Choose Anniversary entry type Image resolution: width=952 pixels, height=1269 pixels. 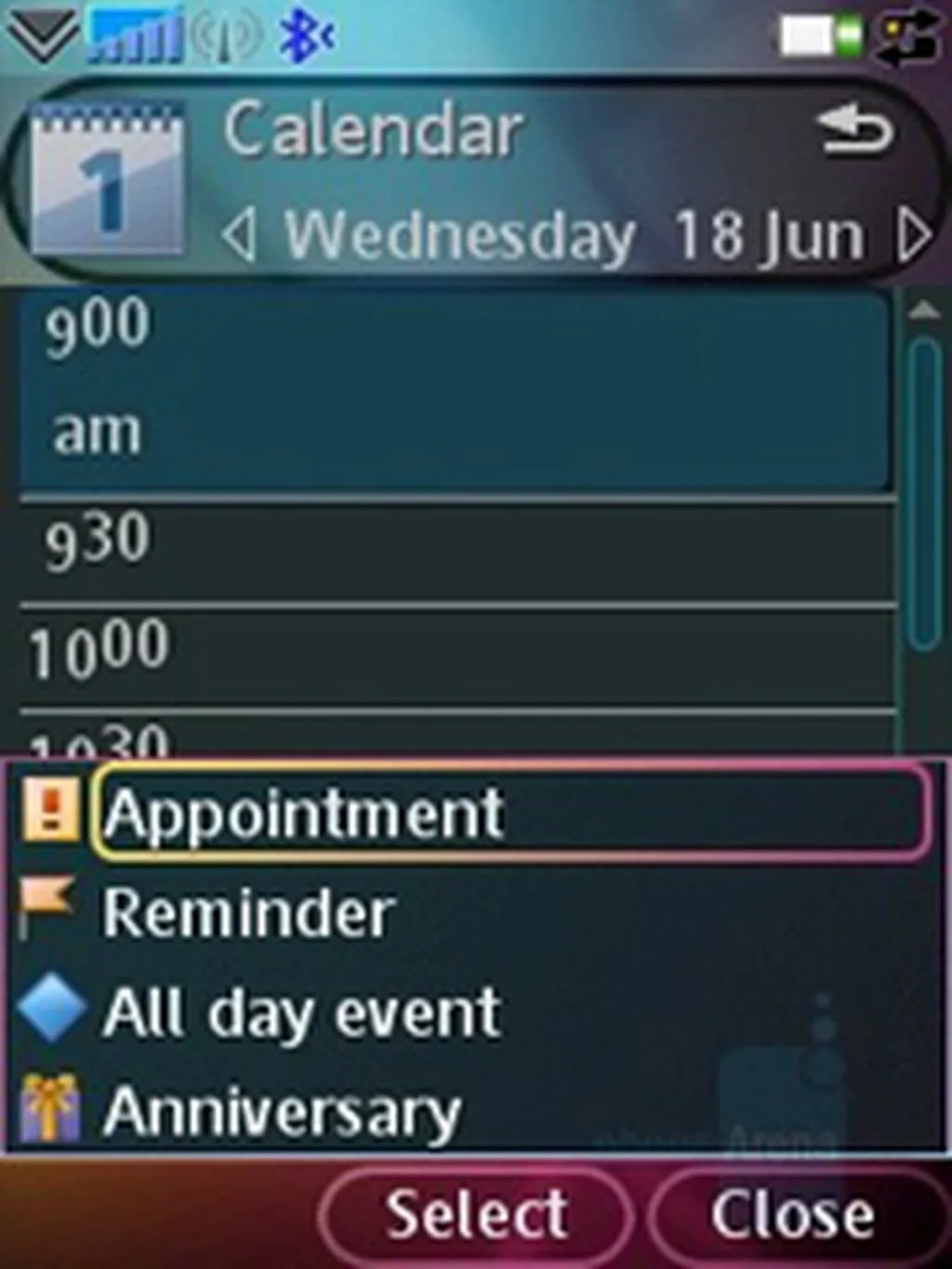(x=282, y=1111)
